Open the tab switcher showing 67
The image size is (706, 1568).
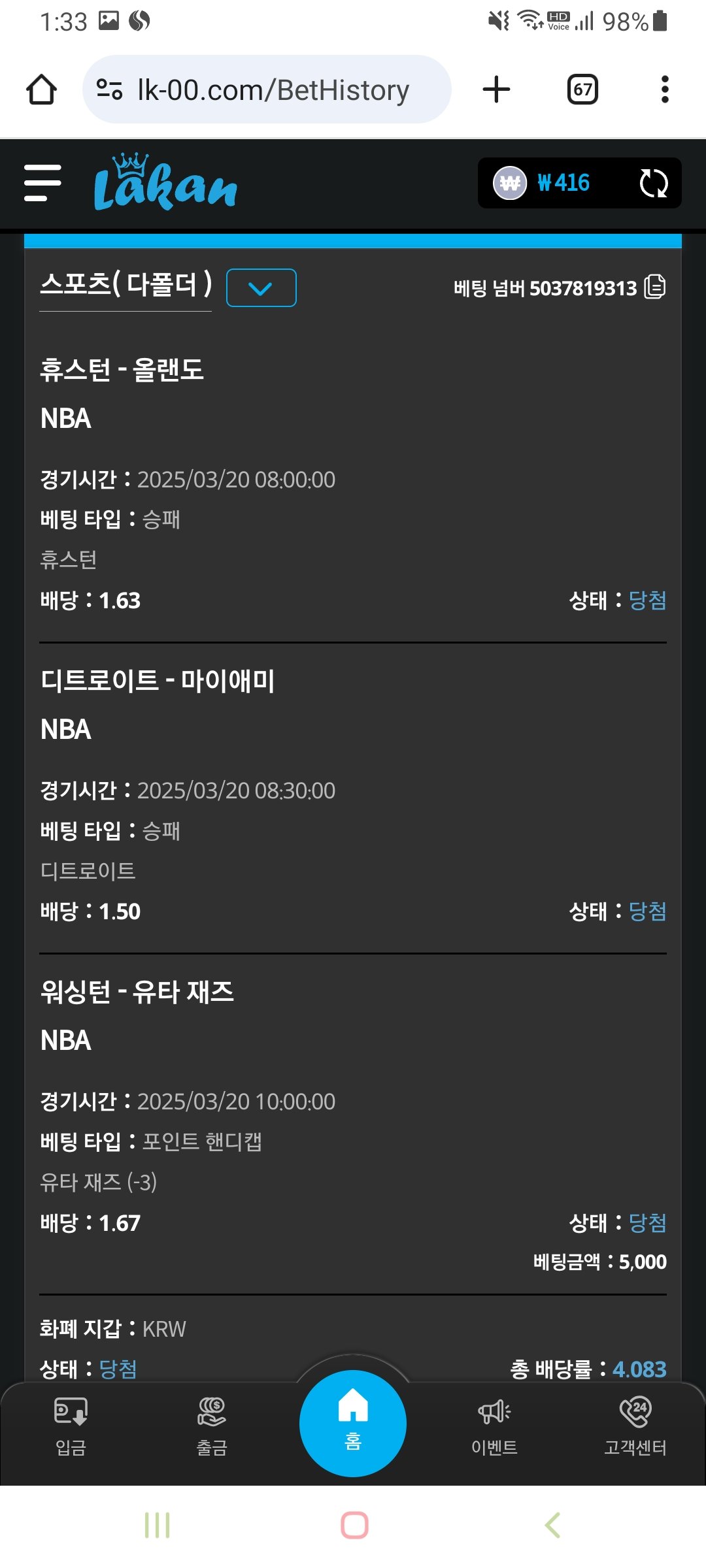point(582,90)
